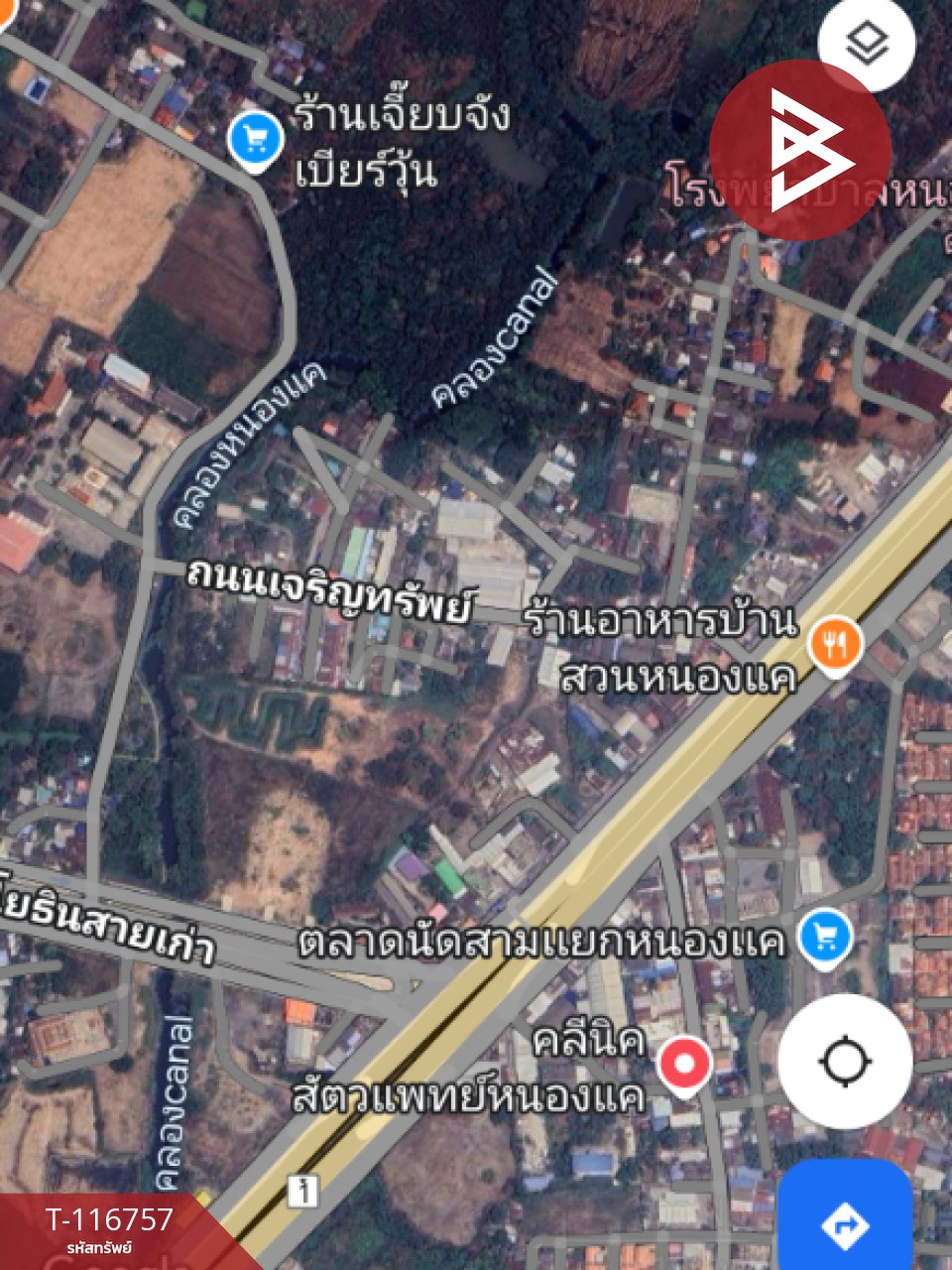Viewport: 952px width, 1270px height.
Task: Center map using the my-location crosshair button
Action: pyautogui.click(x=844, y=1061)
